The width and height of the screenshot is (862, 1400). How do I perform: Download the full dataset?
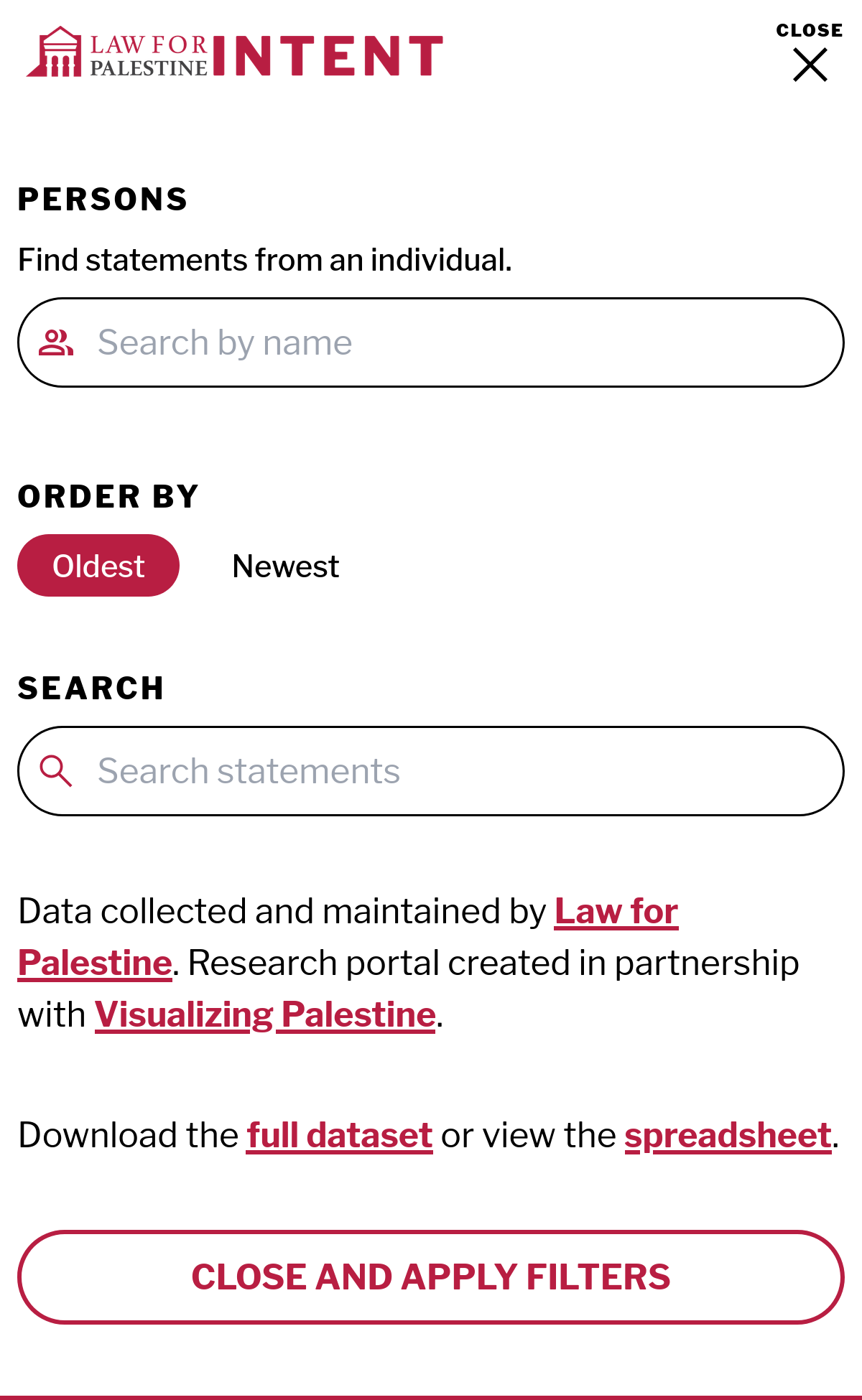(340, 1136)
